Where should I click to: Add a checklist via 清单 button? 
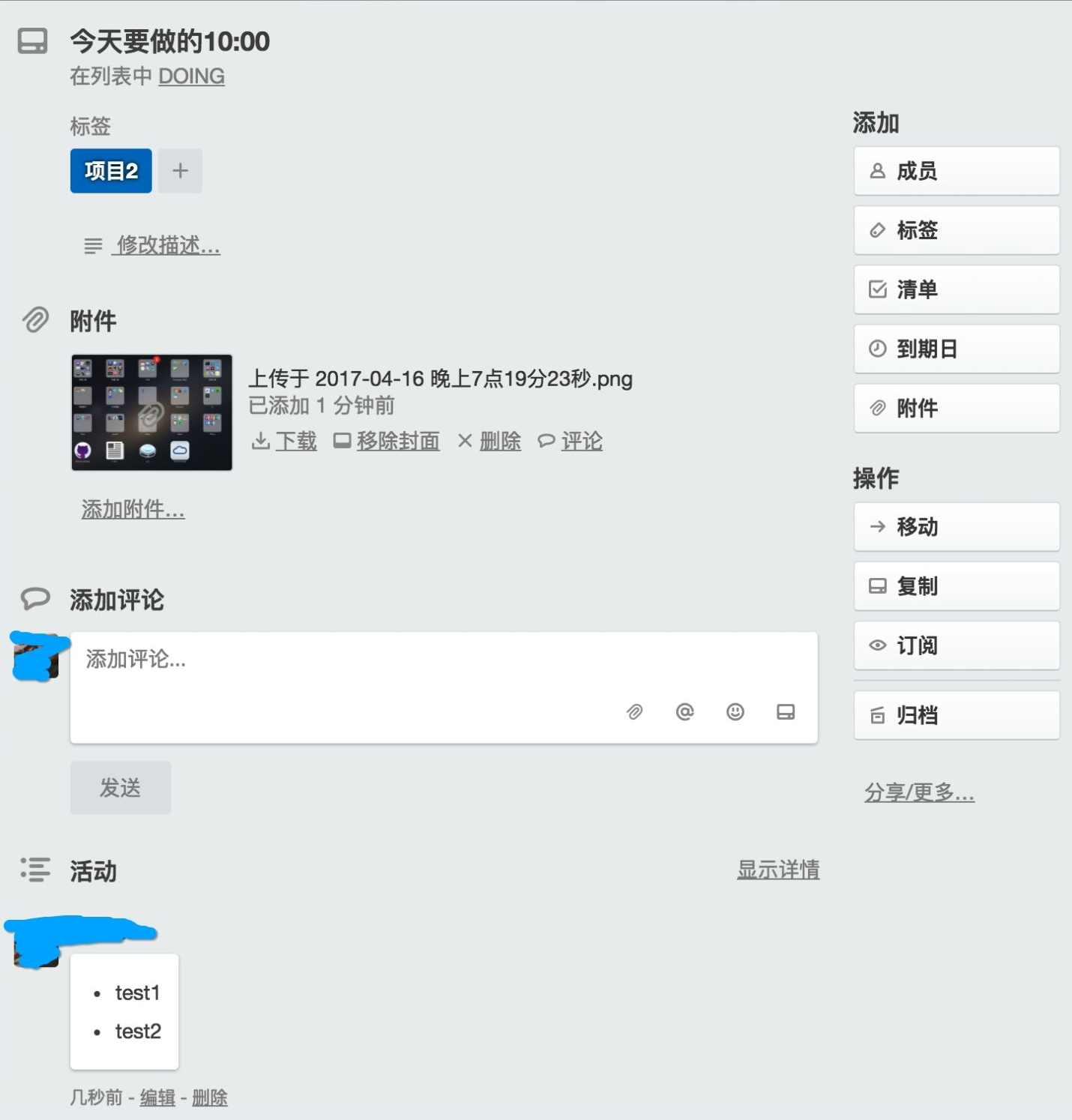click(957, 289)
